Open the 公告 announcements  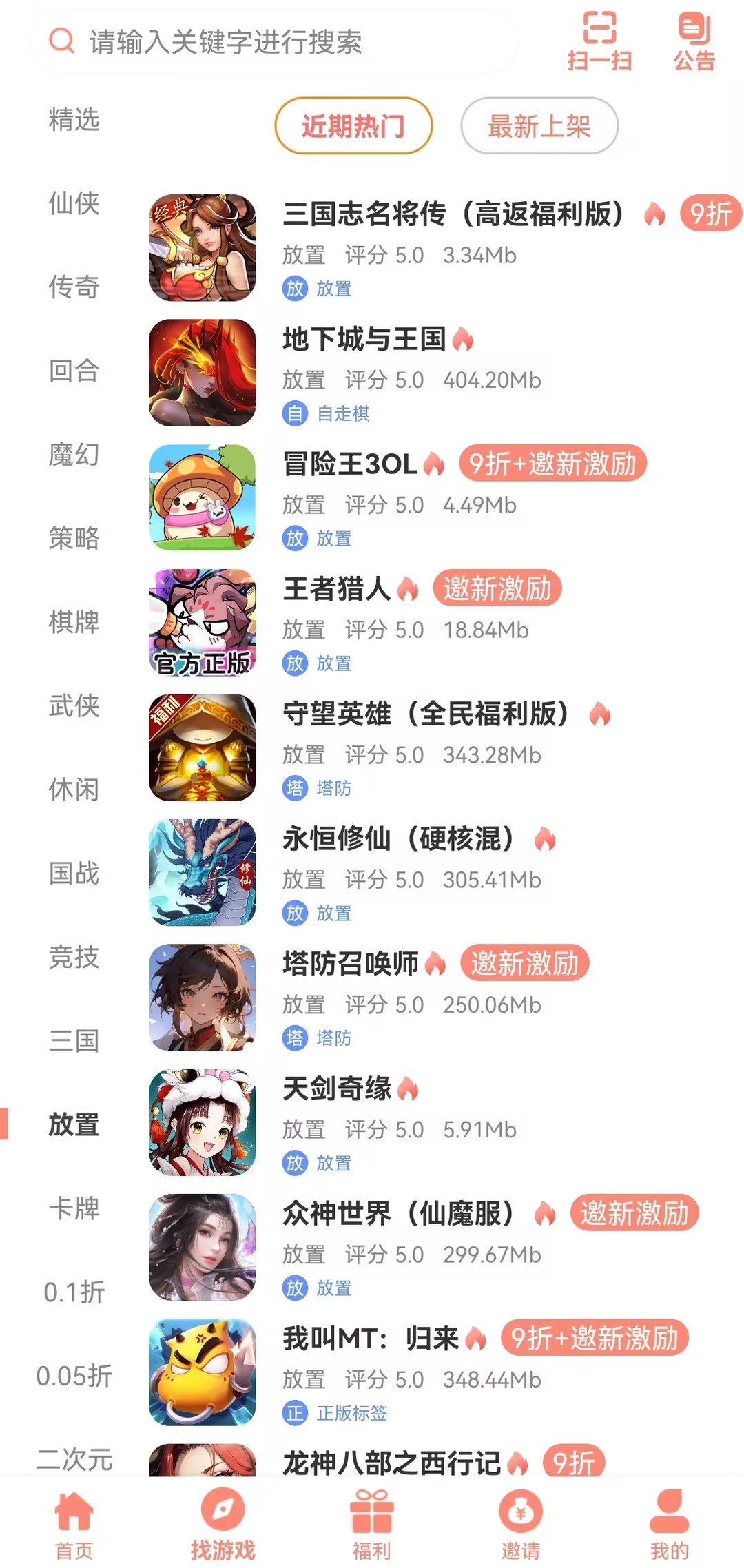(x=693, y=38)
